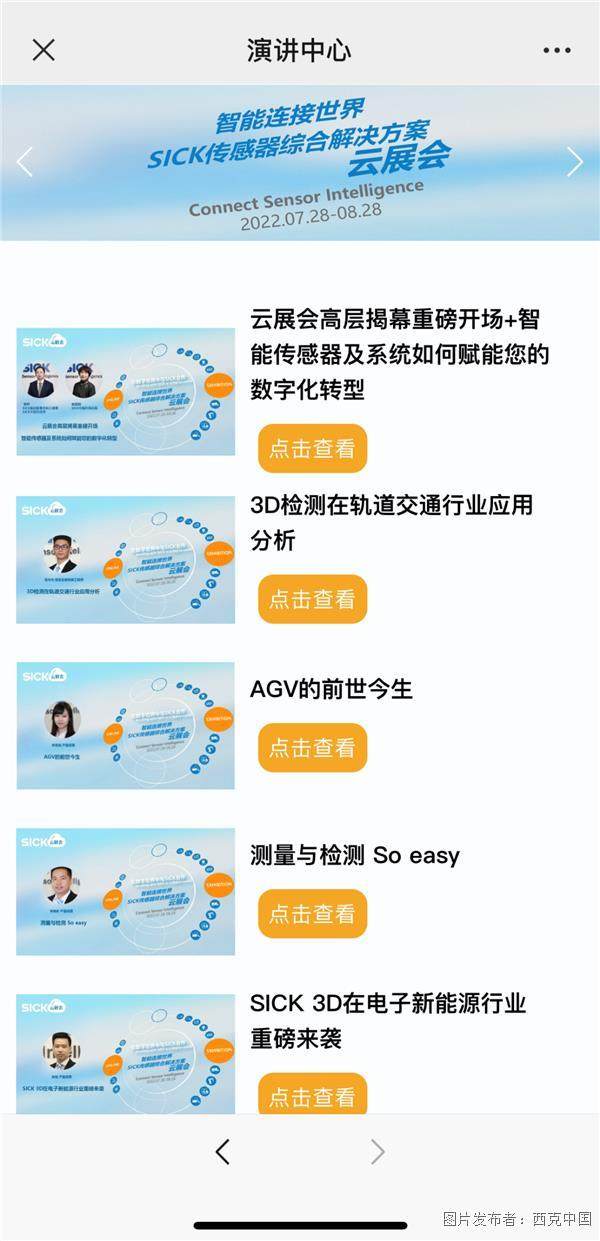
Task: Tap 点击查看 for 测量与检测 So easy
Action: tap(312, 913)
